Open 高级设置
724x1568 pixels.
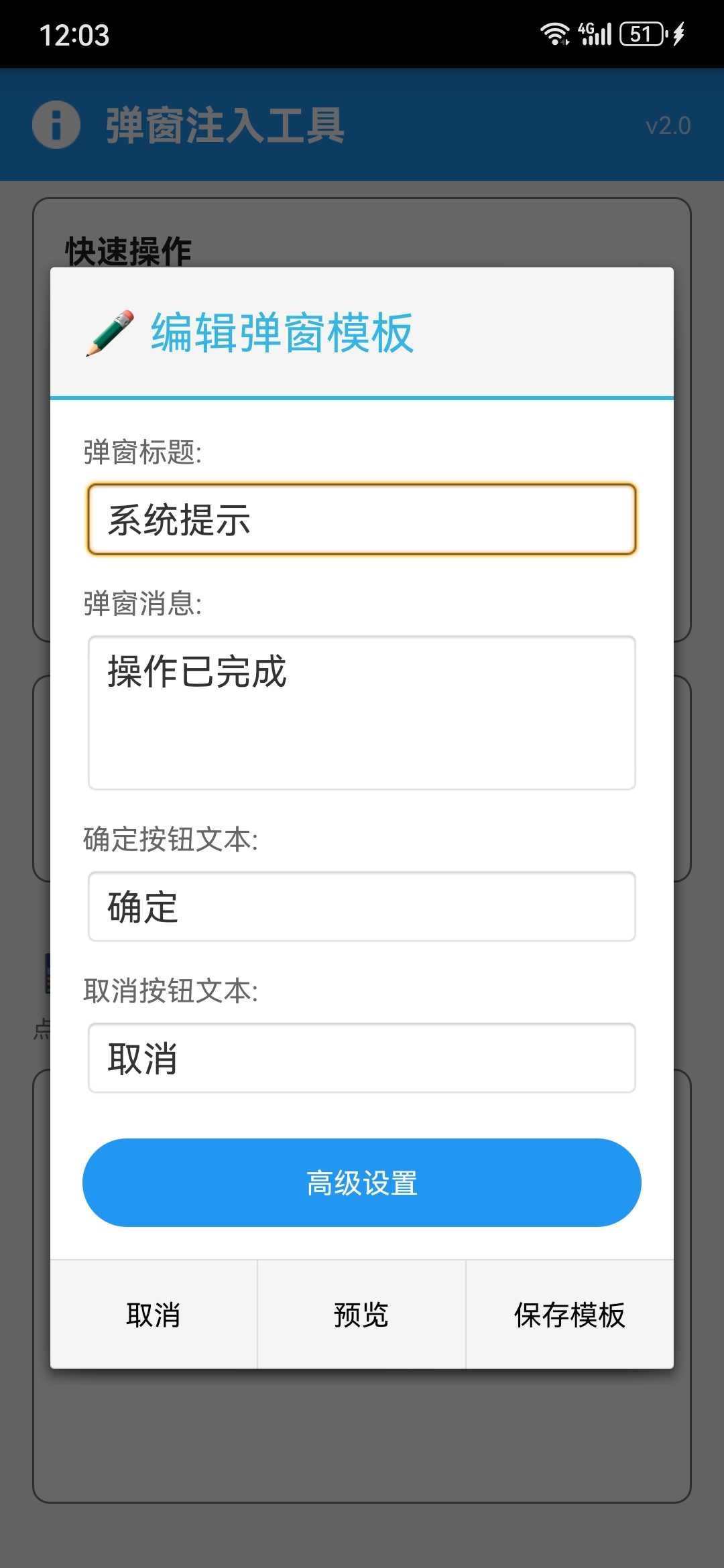[x=362, y=1183]
